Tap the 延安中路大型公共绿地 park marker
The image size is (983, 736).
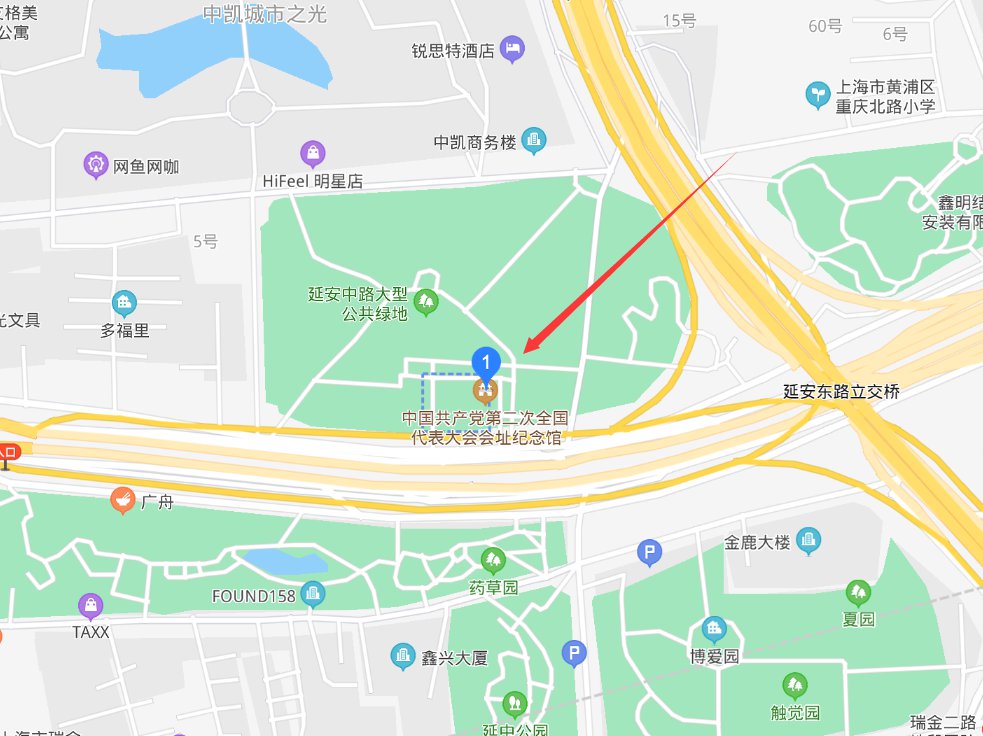(x=426, y=300)
